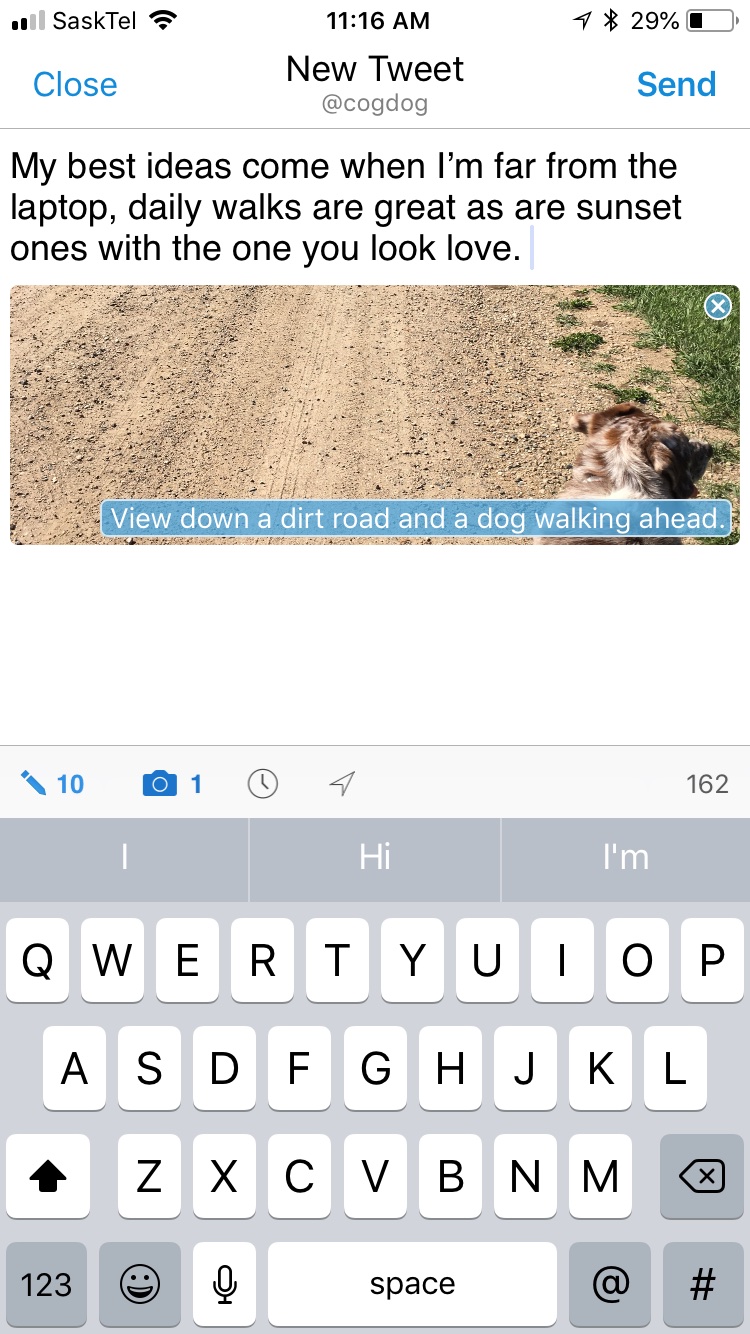Close the New Tweet composer
Image resolution: width=750 pixels, height=1334 pixels.
75,84
